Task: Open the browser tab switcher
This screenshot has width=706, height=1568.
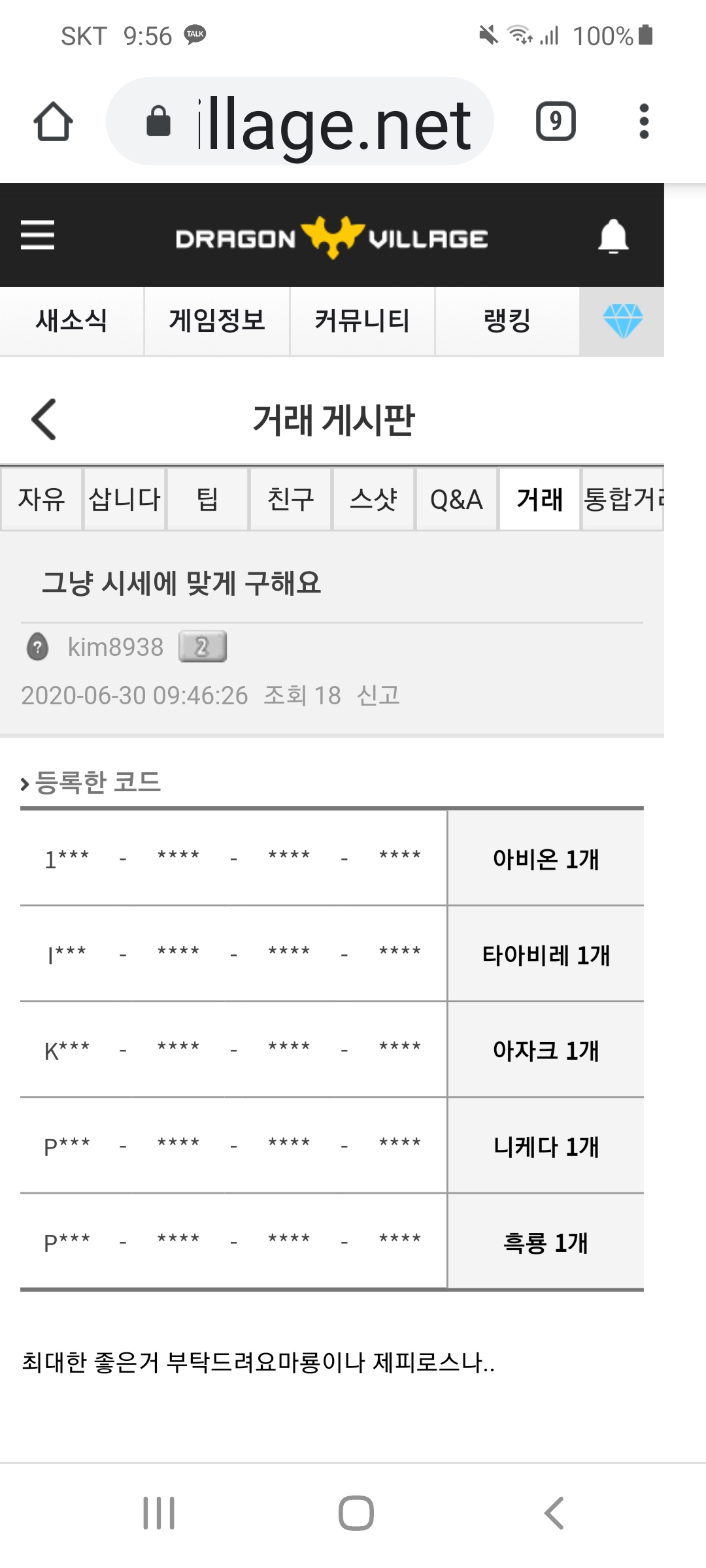Action: tap(556, 122)
